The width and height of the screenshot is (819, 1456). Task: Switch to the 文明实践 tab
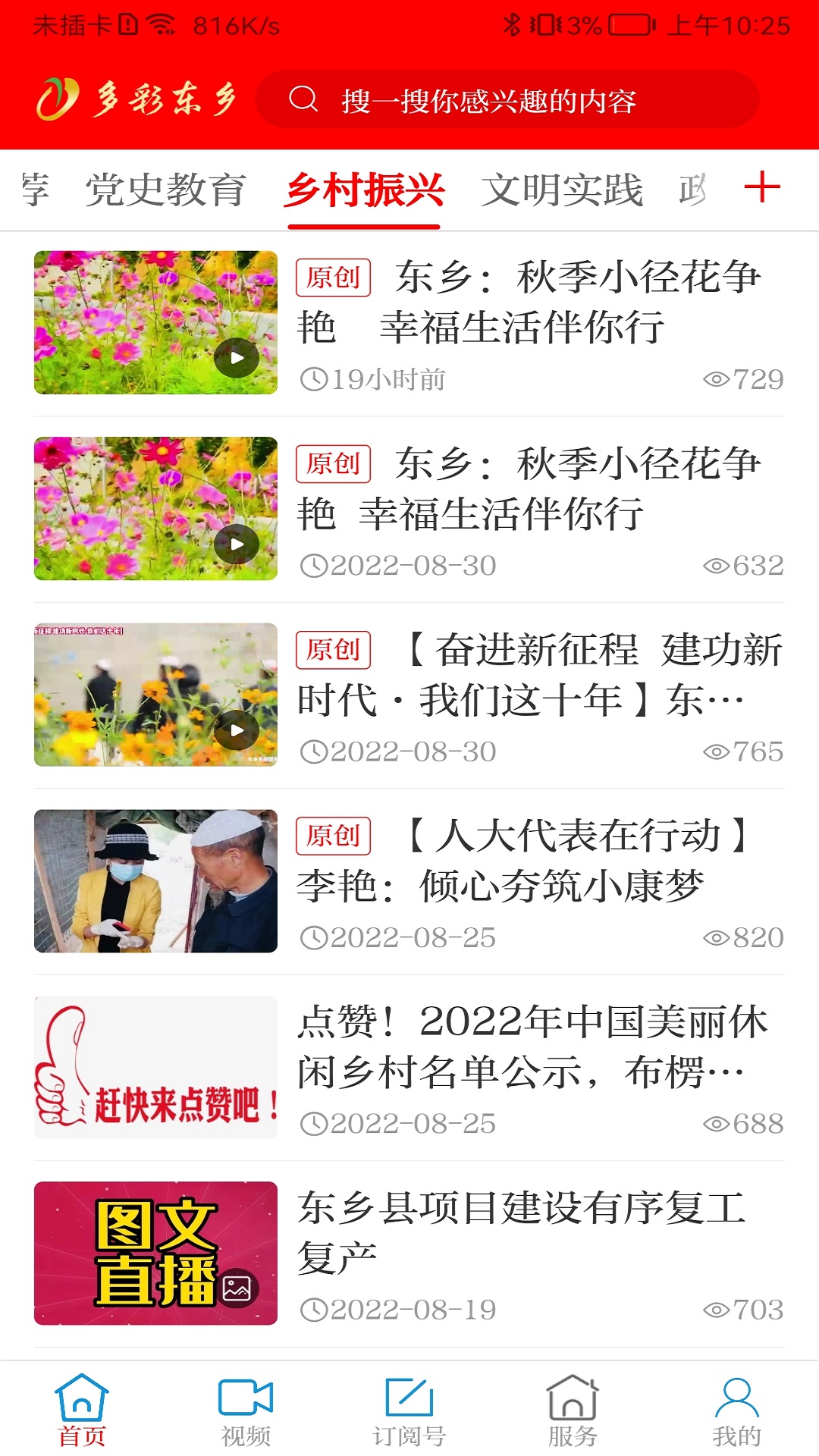(x=562, y=190)
